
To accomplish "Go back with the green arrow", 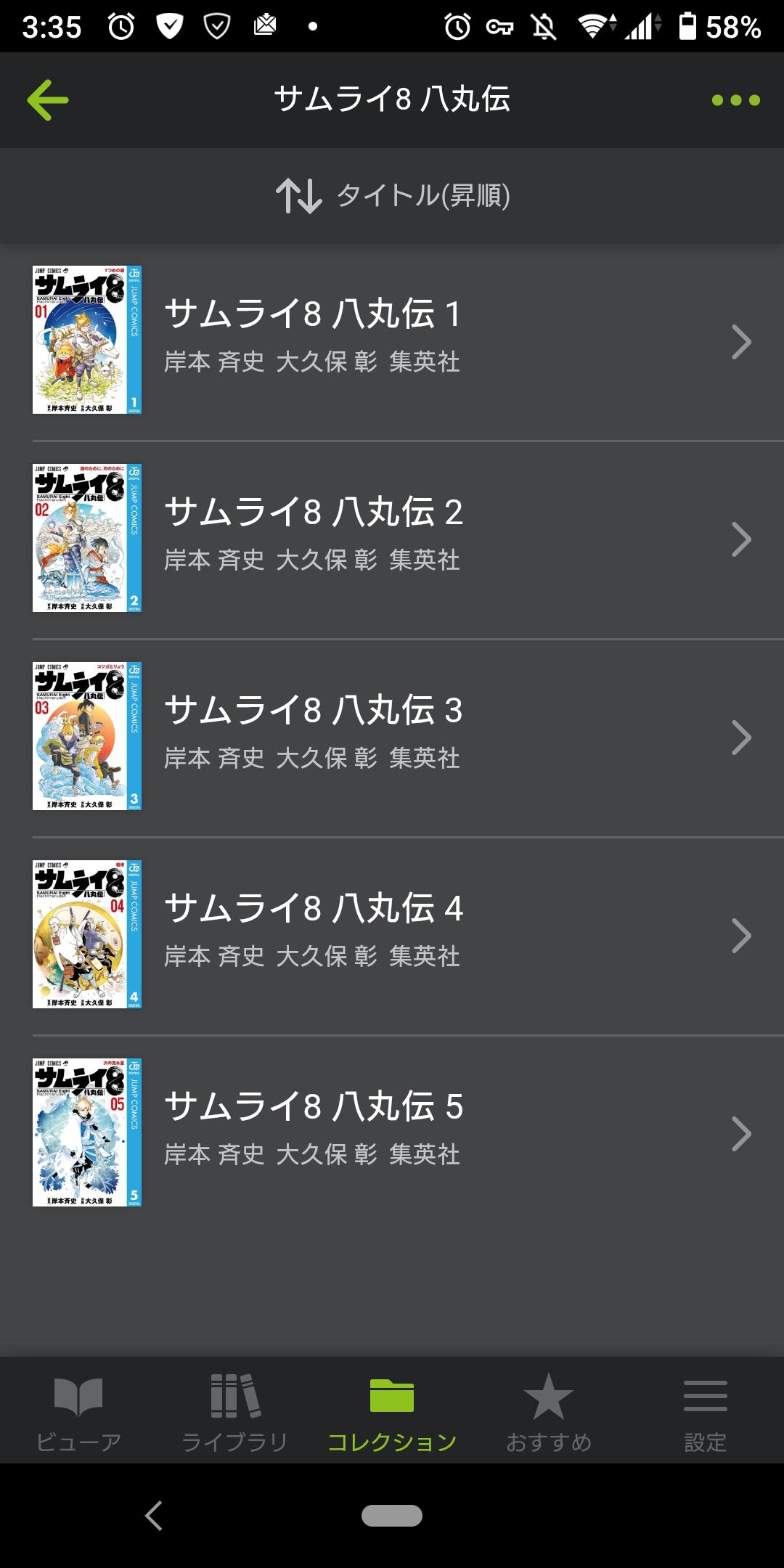I will 48,100.
